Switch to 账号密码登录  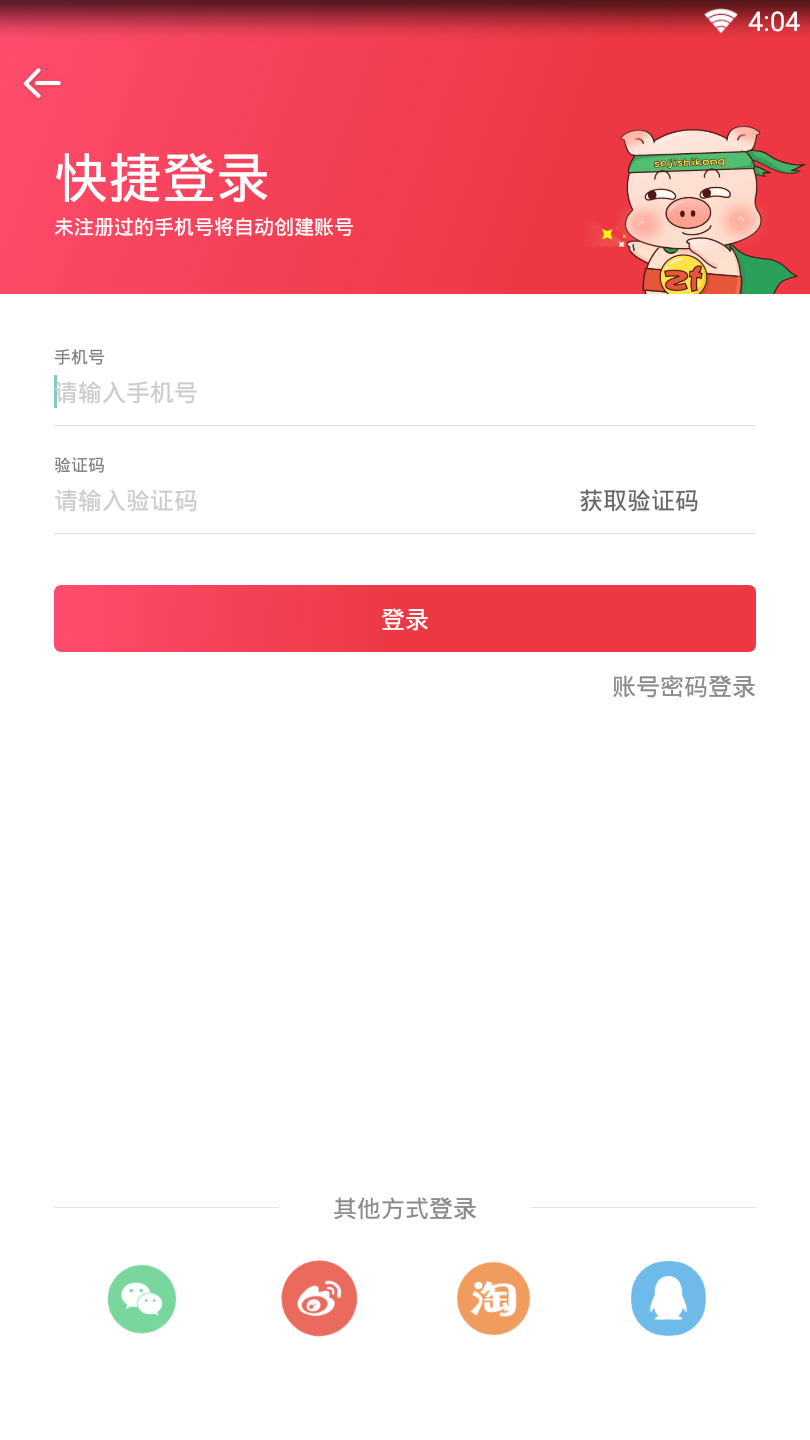click(x=684, y=687)
